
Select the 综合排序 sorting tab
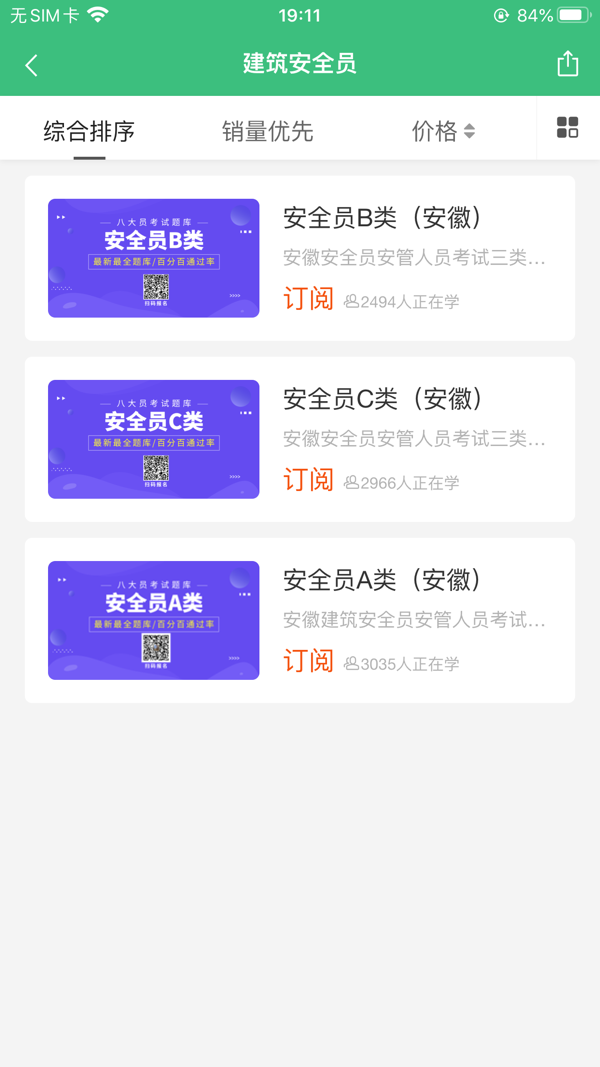tap(89, 131)
